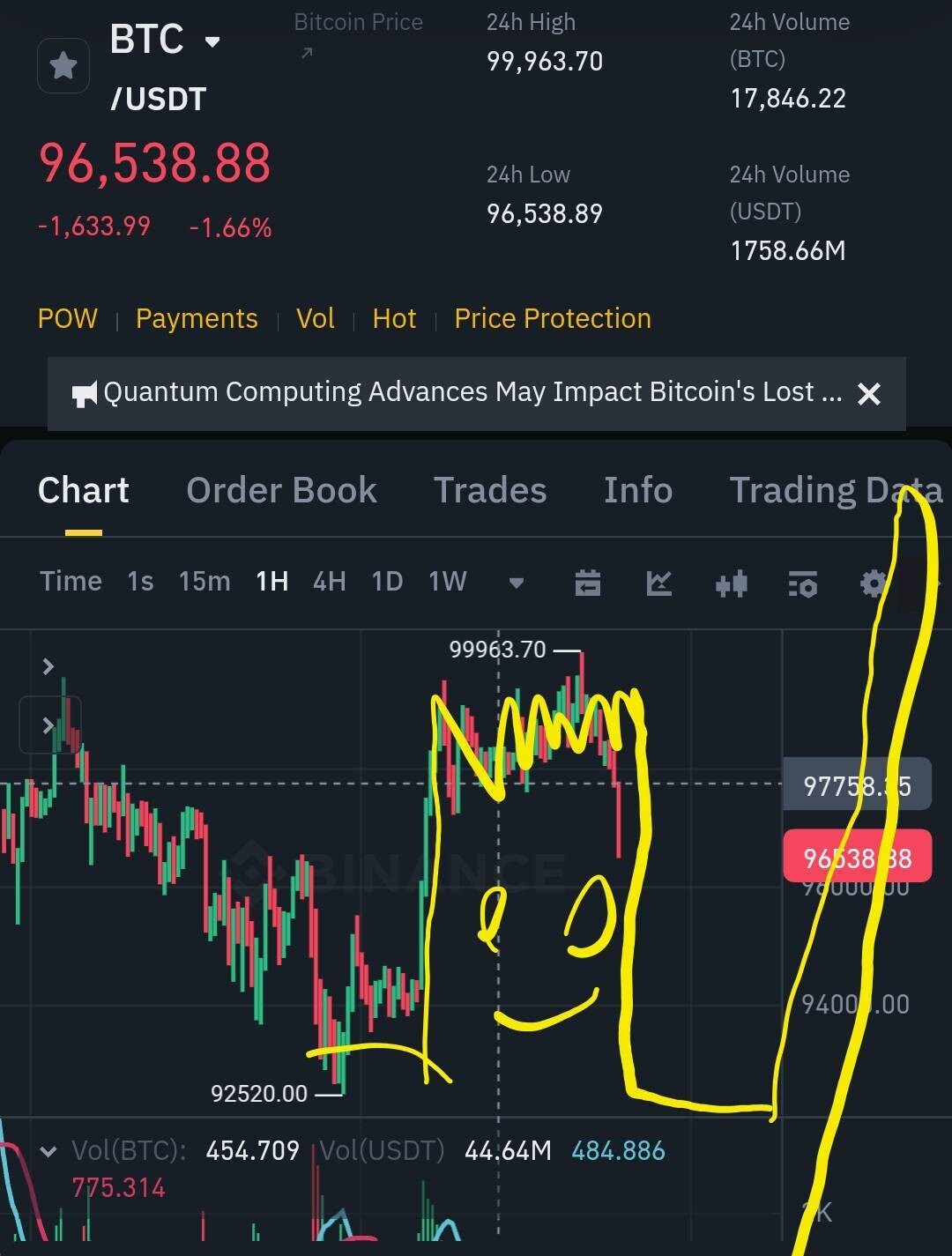952x1256 pixels.
Task: Switch chart to 1W interval
Action: point(447,582)
